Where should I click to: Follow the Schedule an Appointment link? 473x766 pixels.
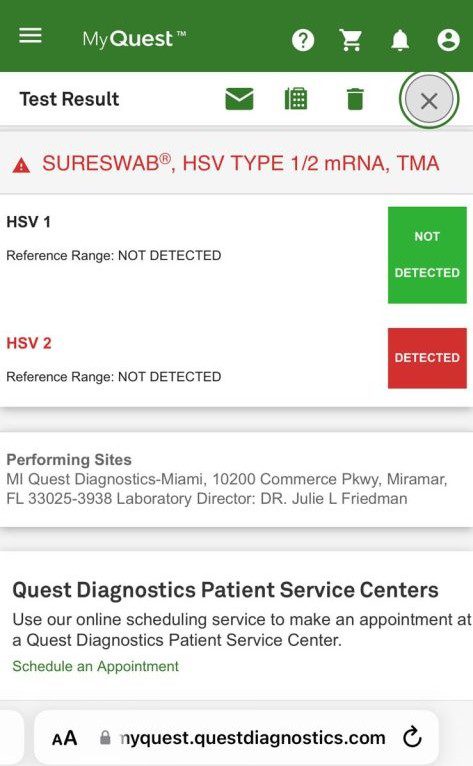tap(95, 666)
